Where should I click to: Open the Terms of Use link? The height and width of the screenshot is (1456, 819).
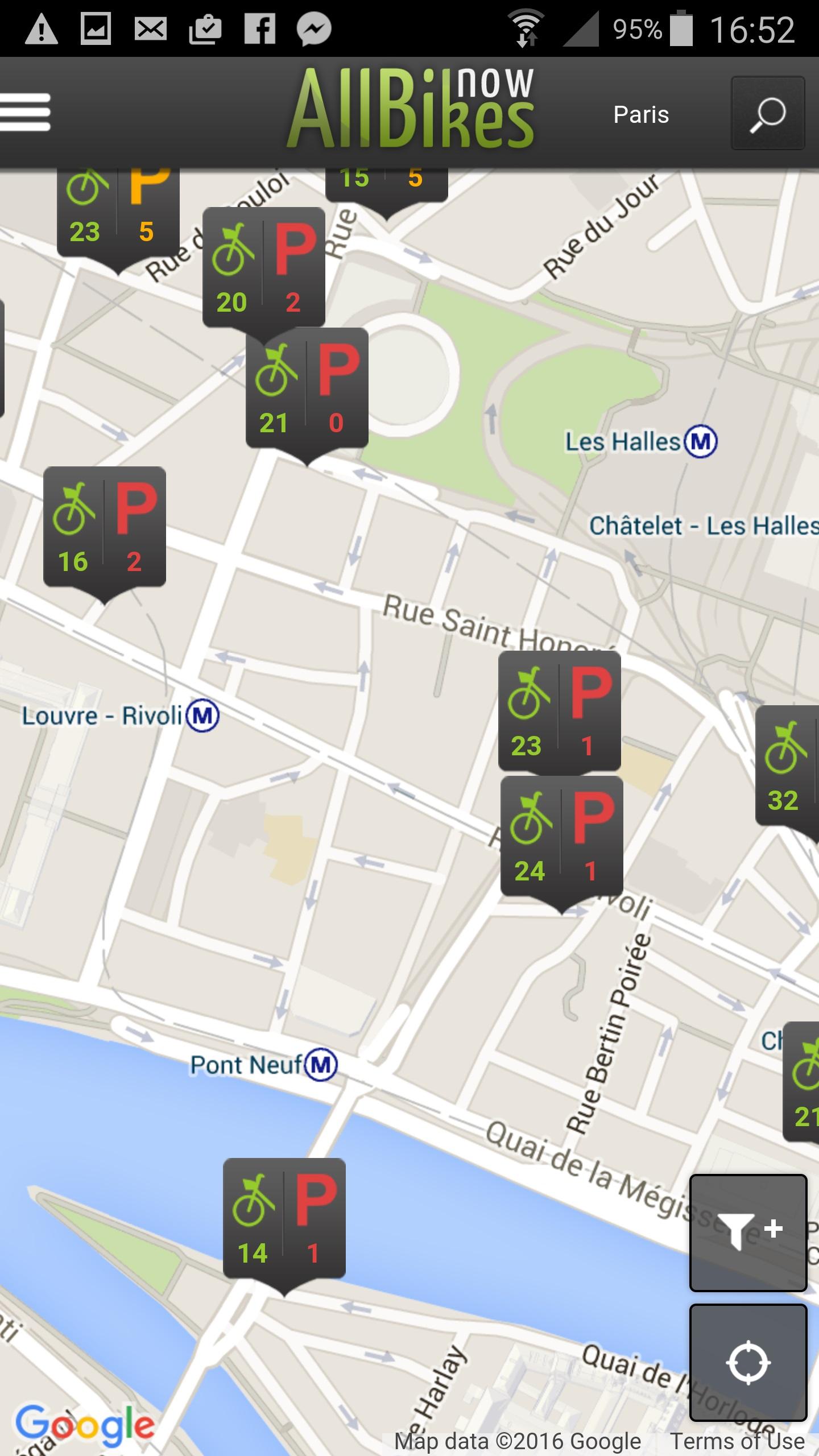(737, 1442)
